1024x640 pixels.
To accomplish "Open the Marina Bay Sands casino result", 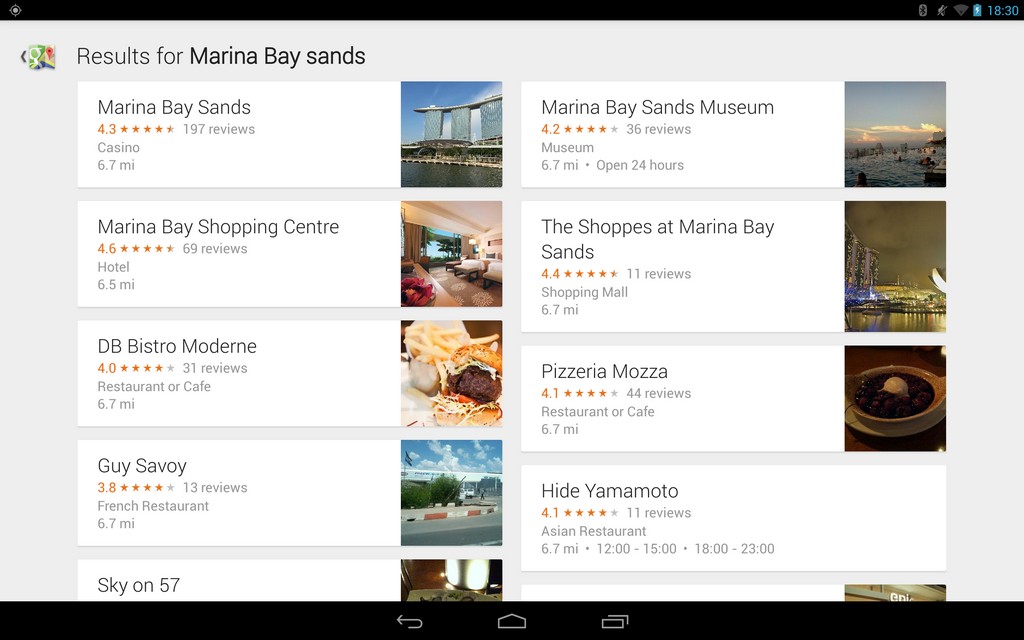I will (x=240, y=134).
